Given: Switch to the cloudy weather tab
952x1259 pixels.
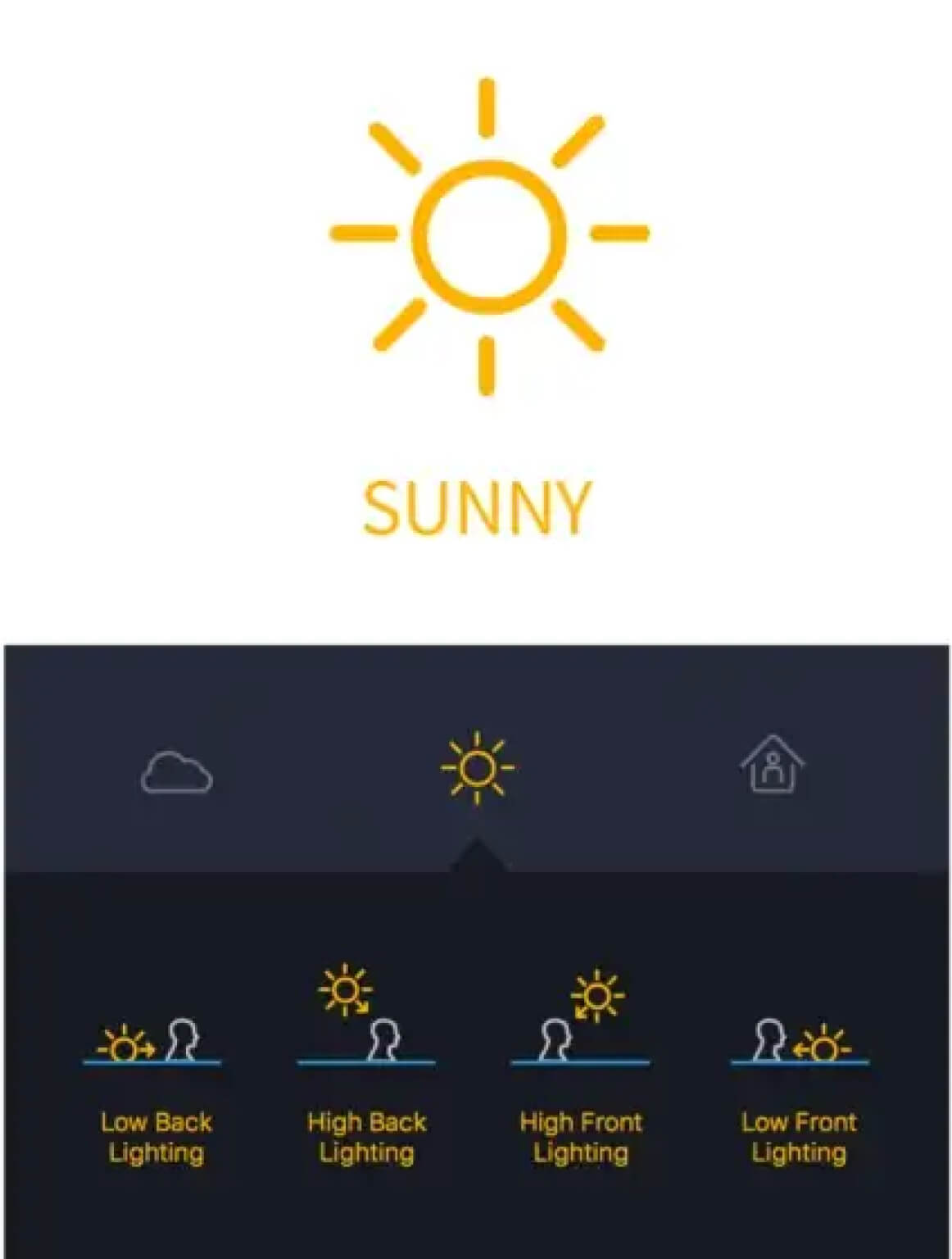Looking at the screenshot, I should point(176,772).
